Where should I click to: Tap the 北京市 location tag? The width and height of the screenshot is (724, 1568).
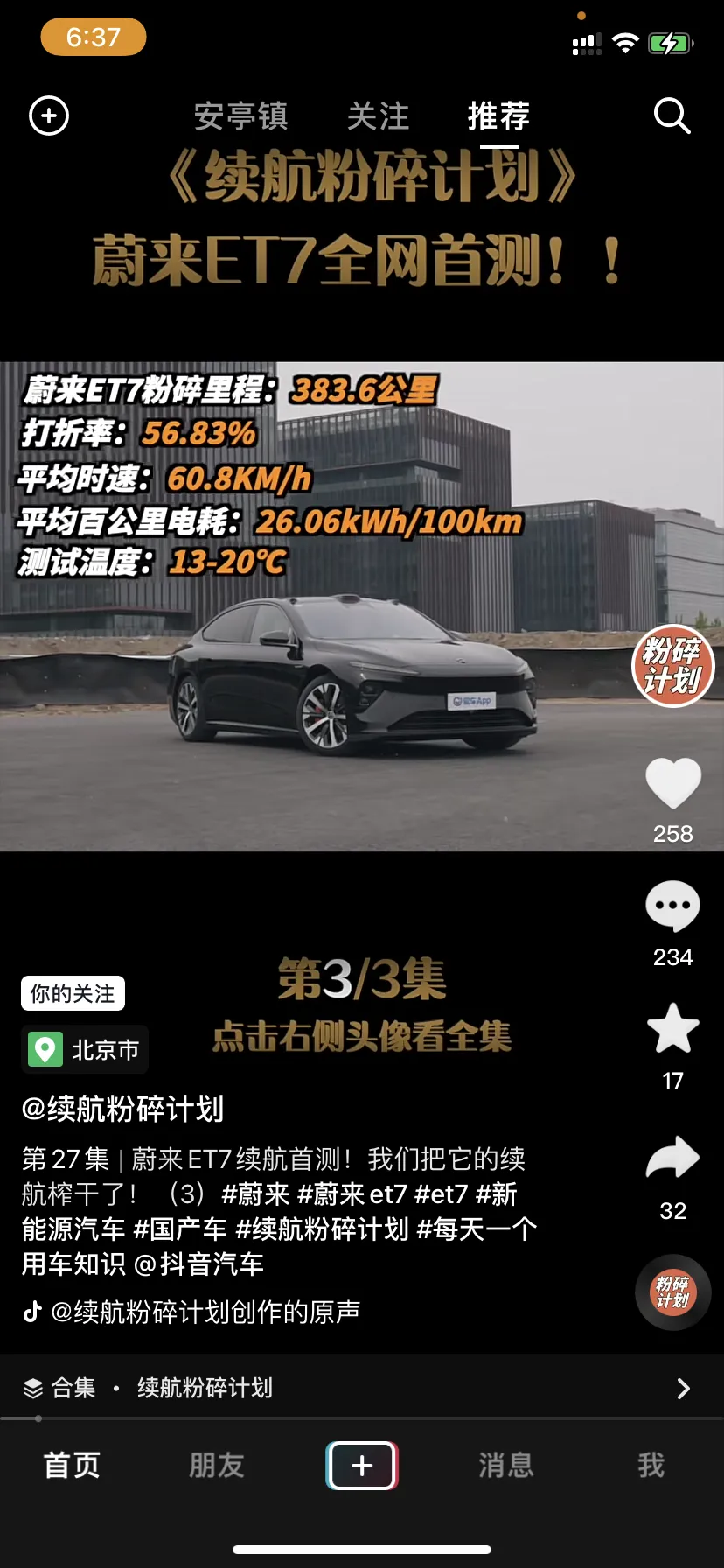[86, 1049]
